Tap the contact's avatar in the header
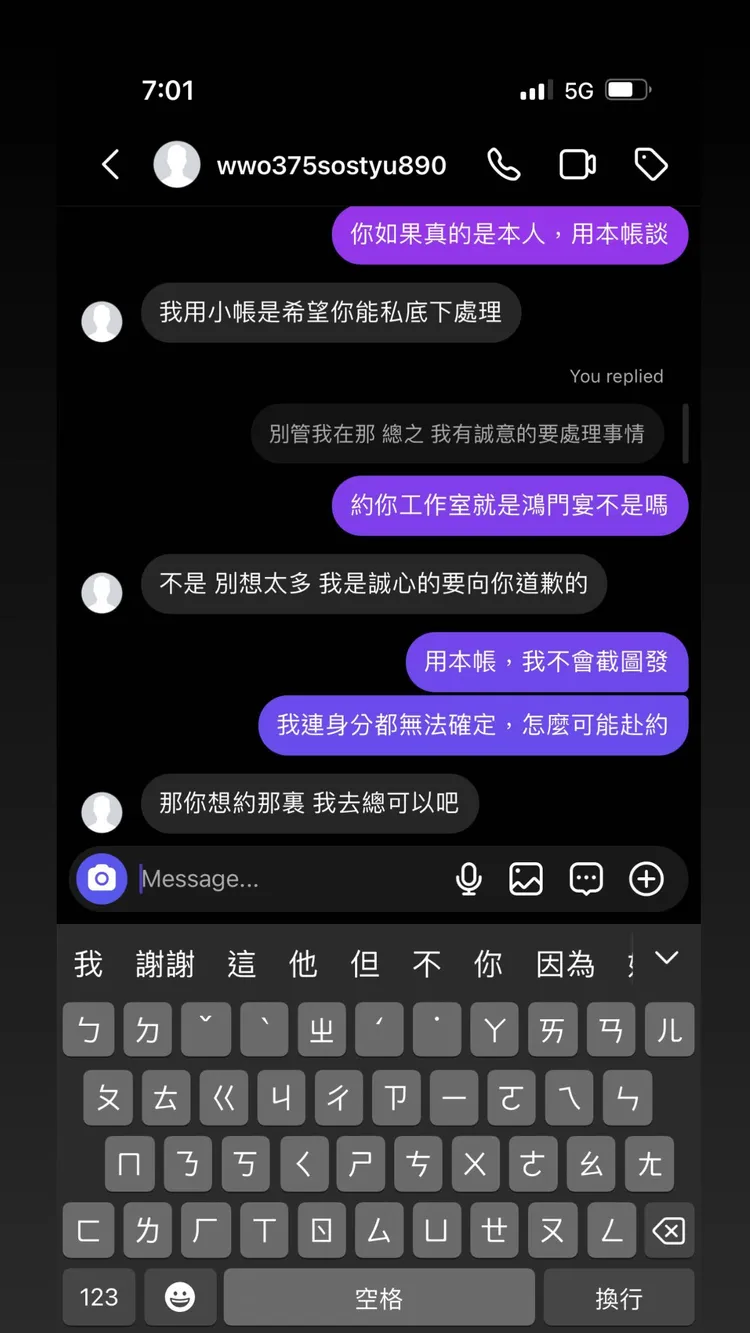This screenshot has height=1333, width=750. 177,164
